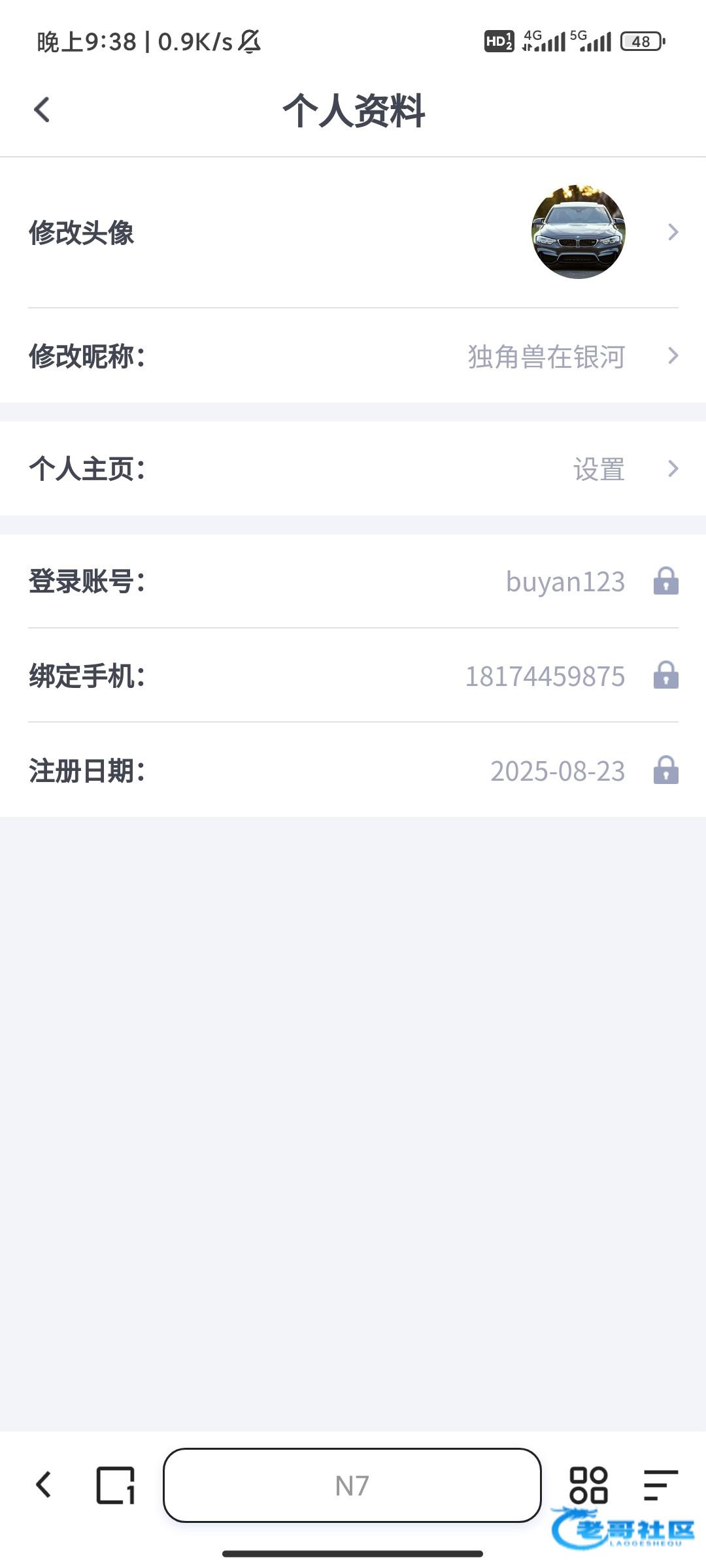The image size is (706, 1568).
Task: Go back from the 个人资料 page
Action: 42,110
